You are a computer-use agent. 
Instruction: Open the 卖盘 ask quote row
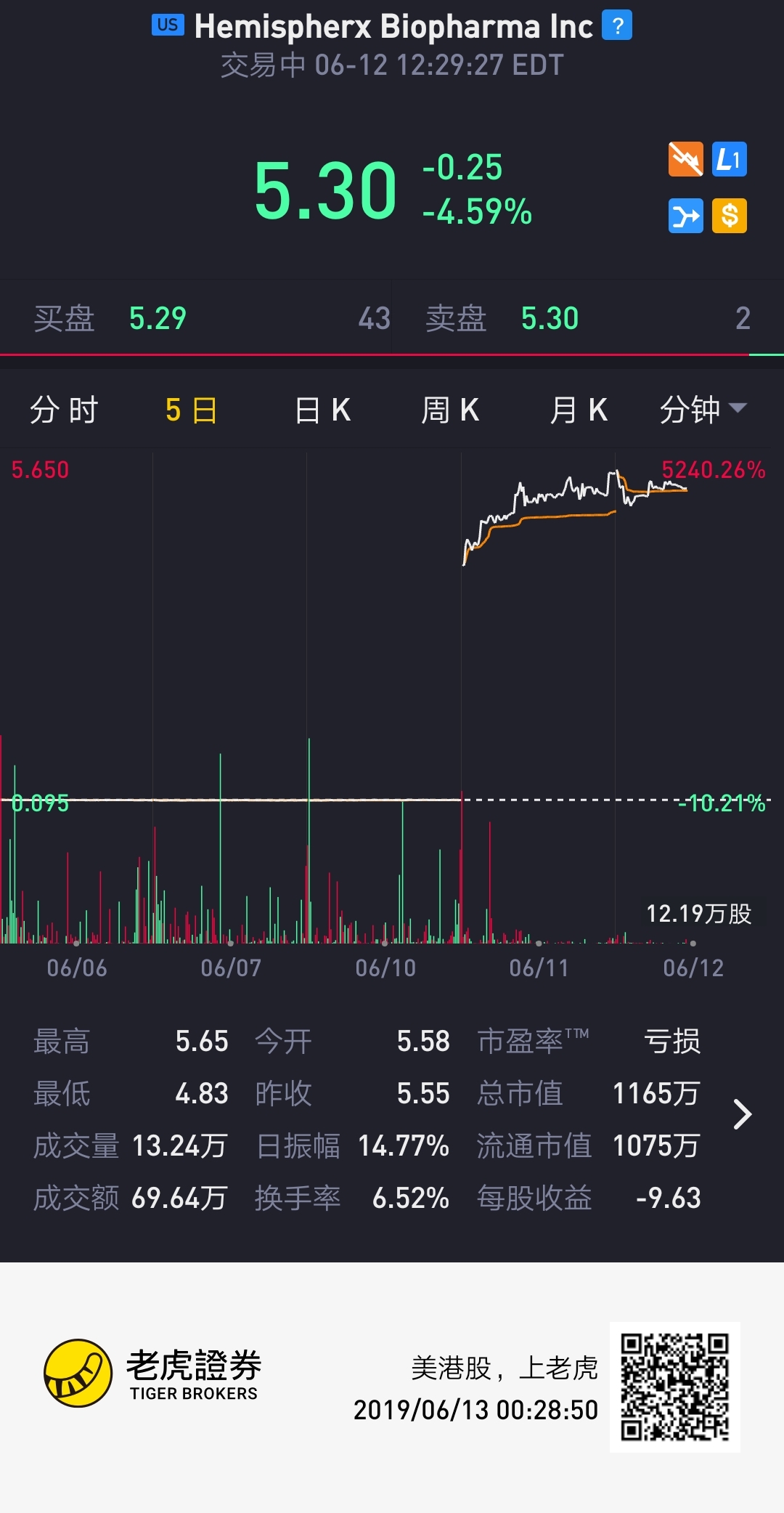[x=587, y=319]
